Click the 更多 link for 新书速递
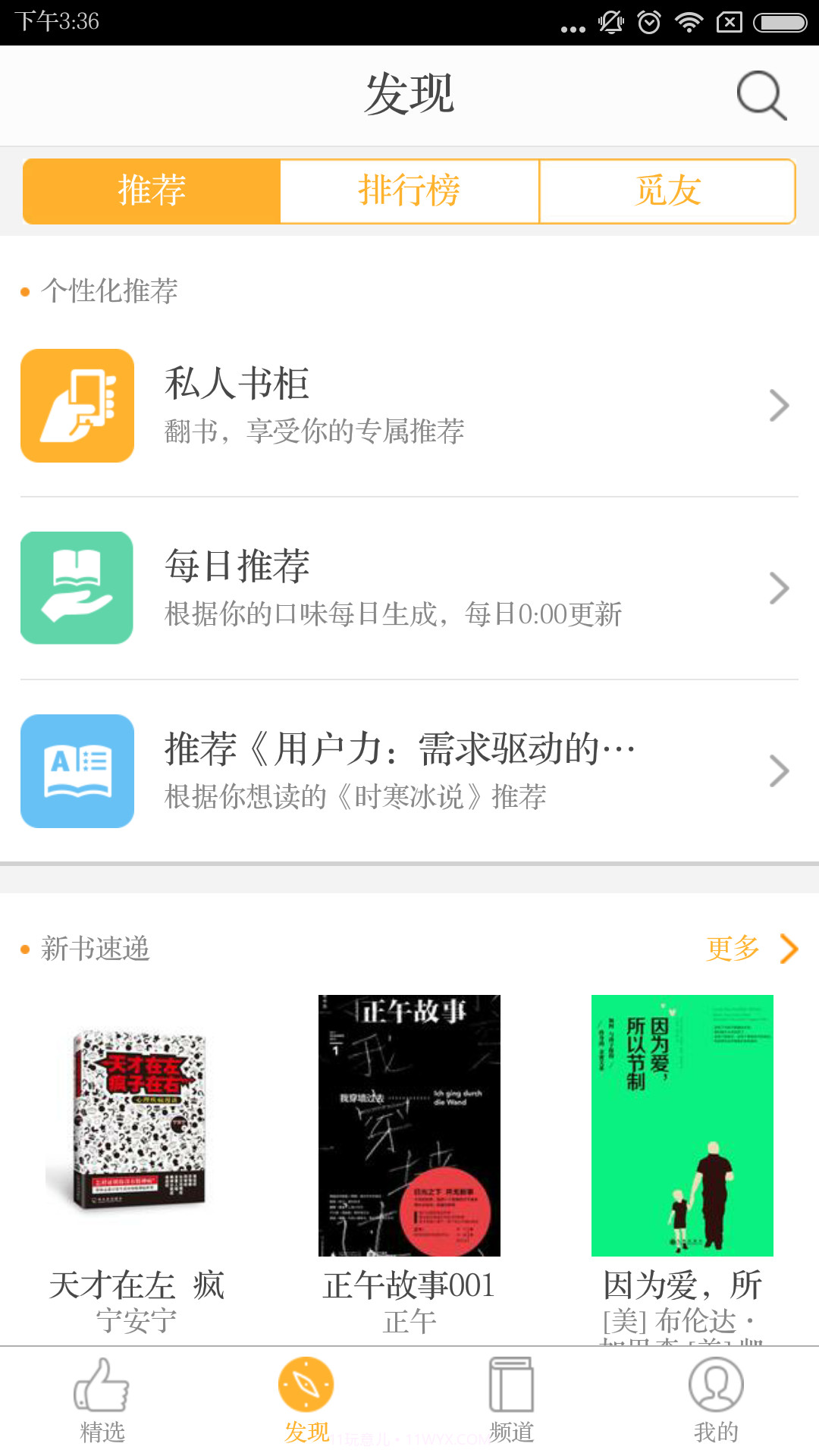Screen dimensions: 819x1456 tap(733, 948)
